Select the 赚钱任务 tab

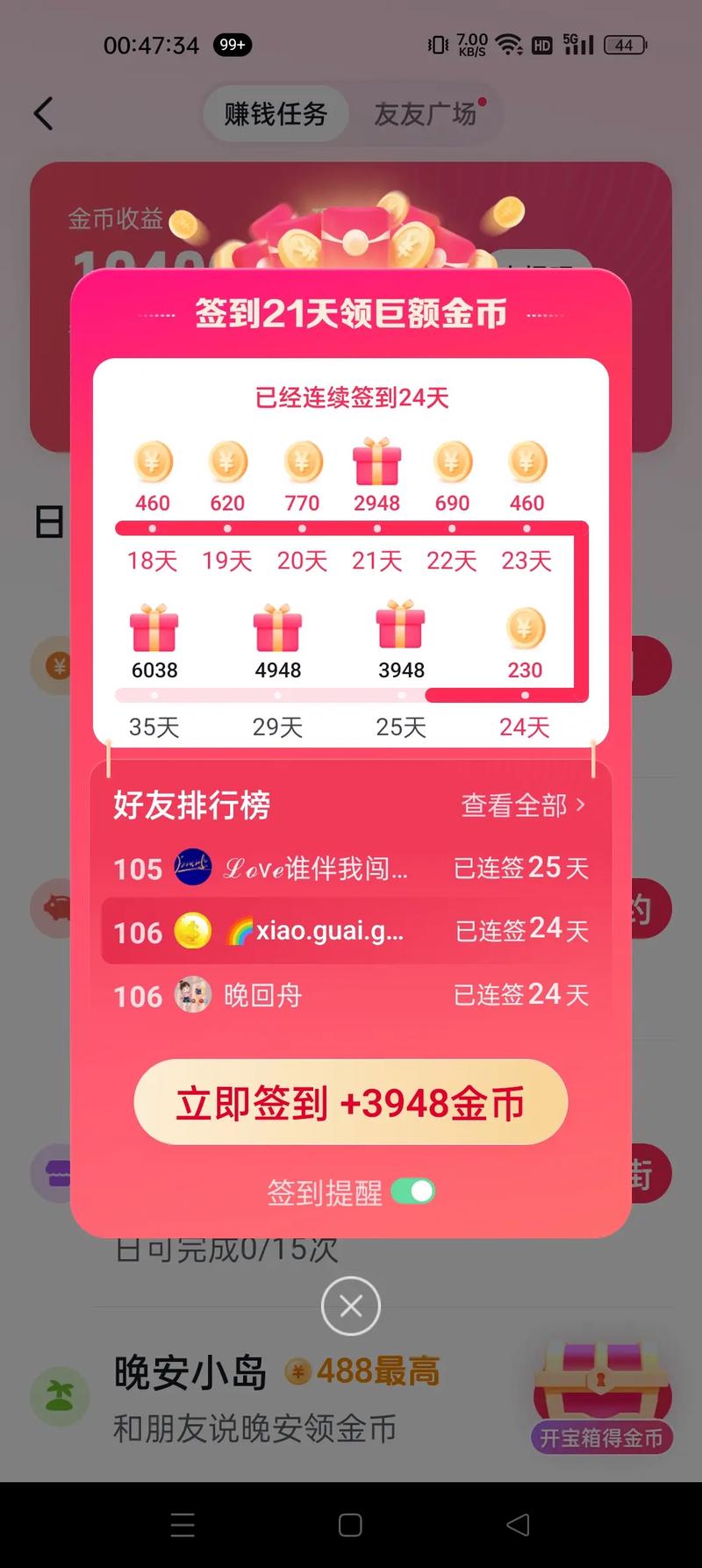click(275, 115)
